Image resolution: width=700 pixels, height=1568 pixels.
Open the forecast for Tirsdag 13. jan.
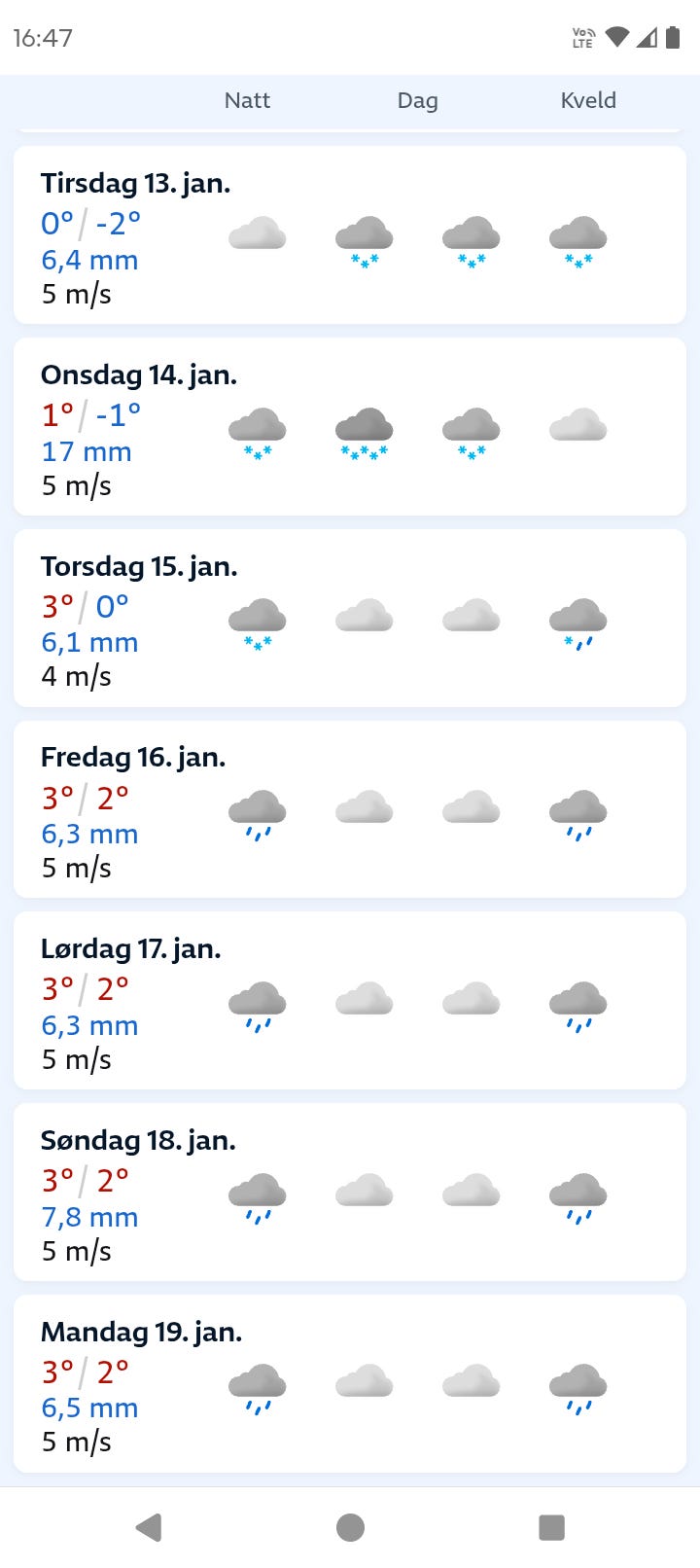click(x=350, y=235)
